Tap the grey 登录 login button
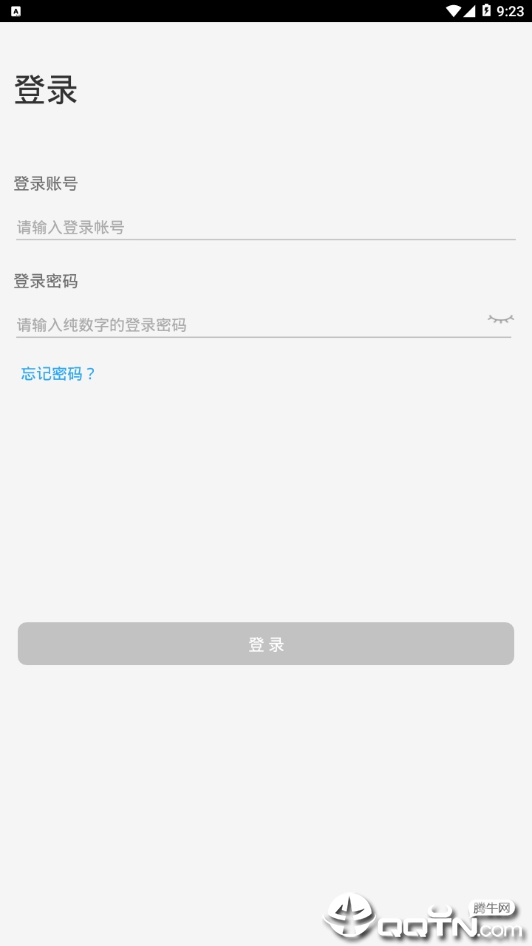 coord(266,644)
